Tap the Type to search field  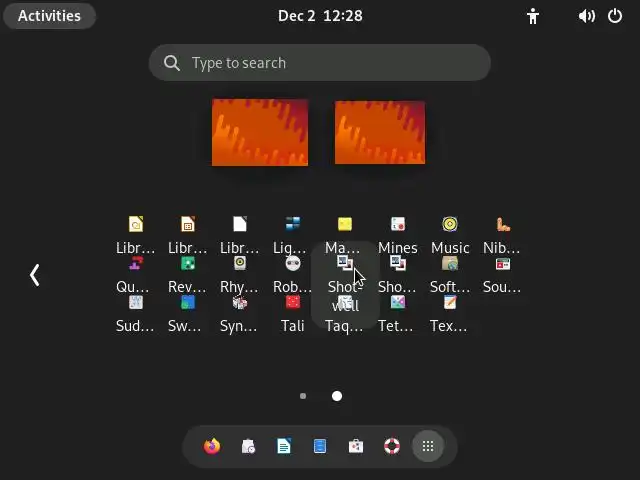[x=320, y=63]
